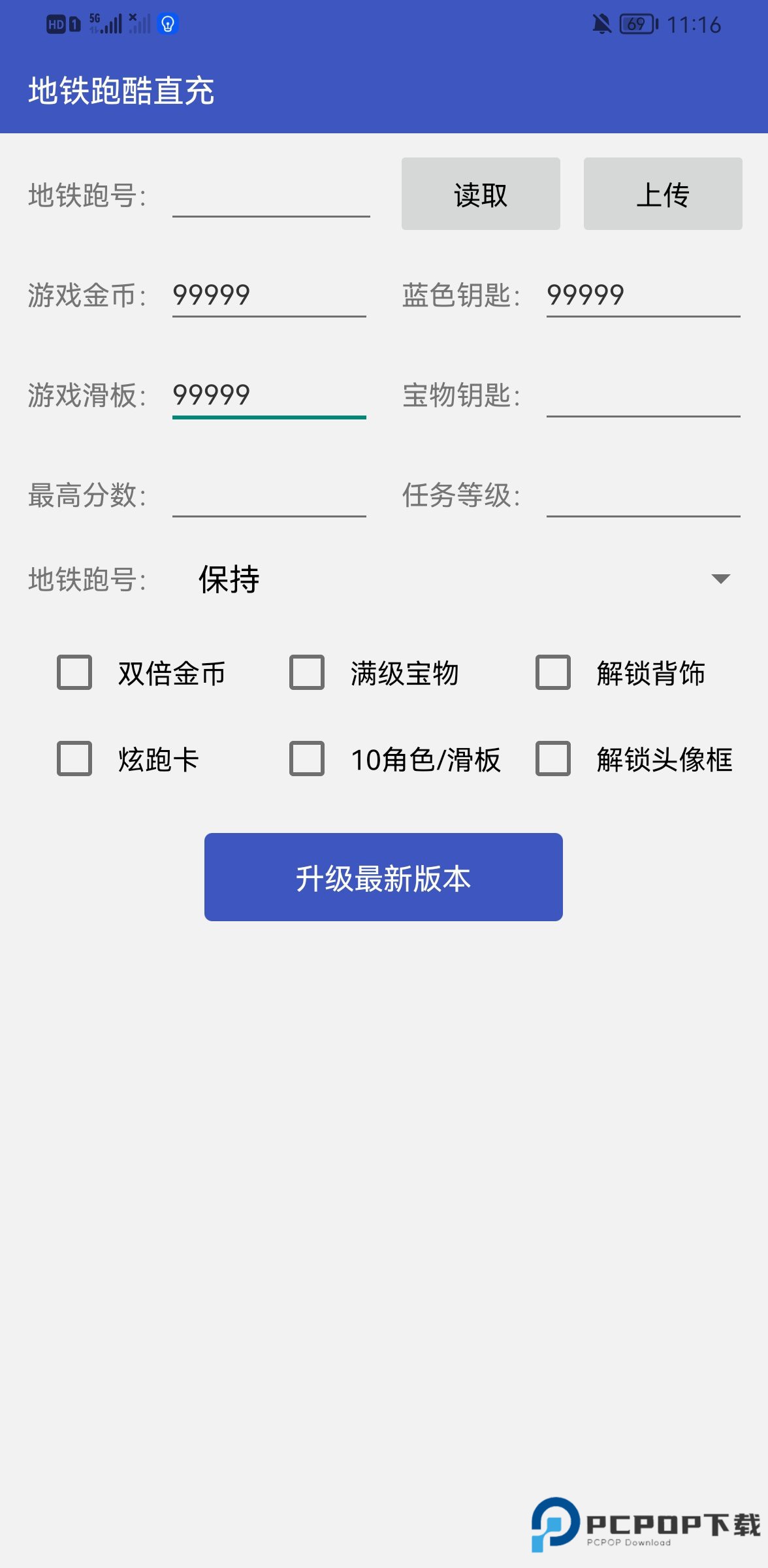This screenshot has width=768, height=1568.
Task: Focus the 游戏滑板 input field
Action: [x=269, y=397]
